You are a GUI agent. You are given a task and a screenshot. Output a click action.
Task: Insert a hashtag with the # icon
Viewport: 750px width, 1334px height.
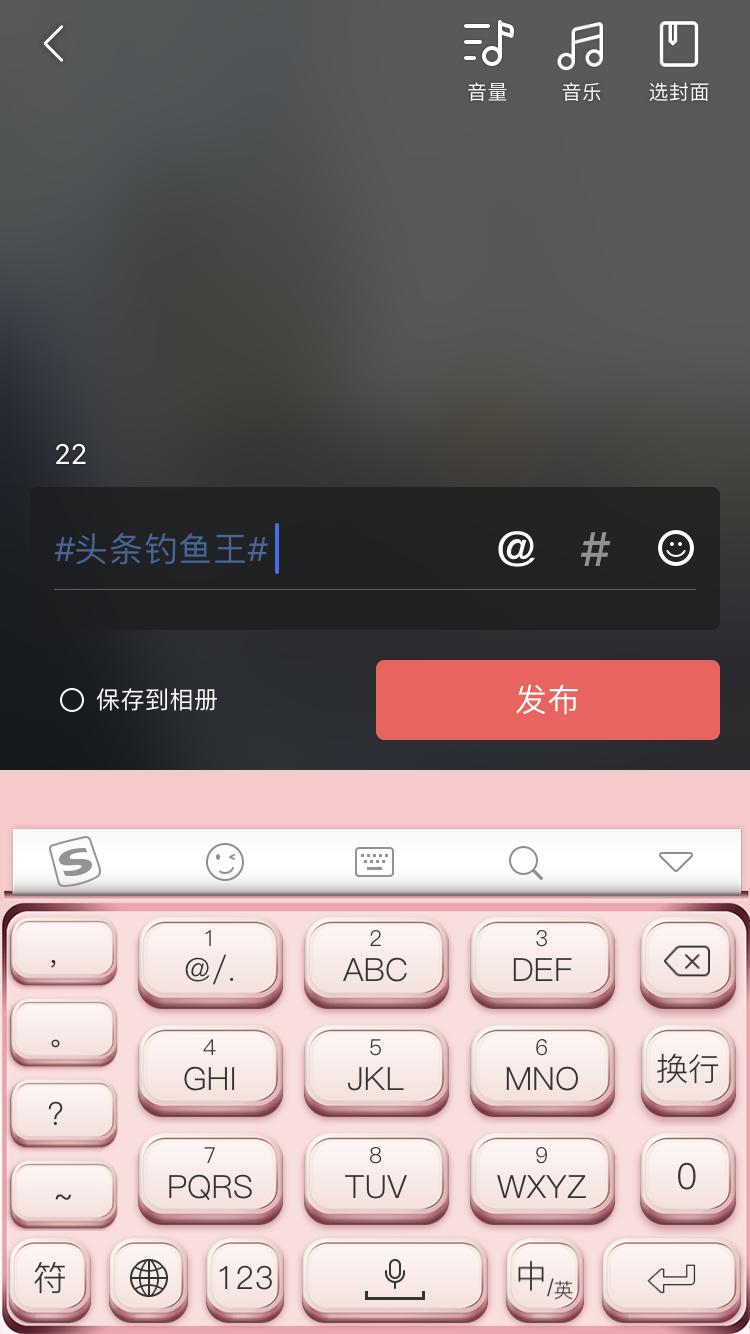tap(595, 549)
